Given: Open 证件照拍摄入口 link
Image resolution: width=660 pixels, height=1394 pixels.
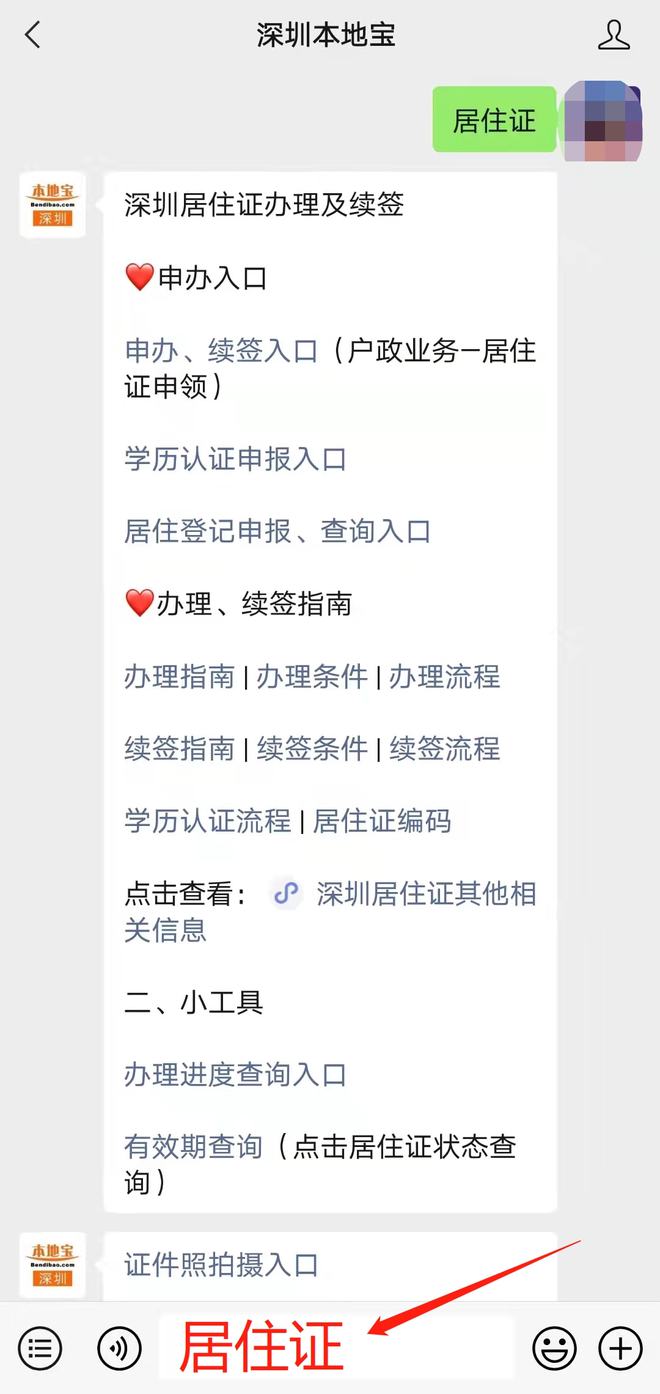Looking at the screenshot, I should click(221, 1265).
